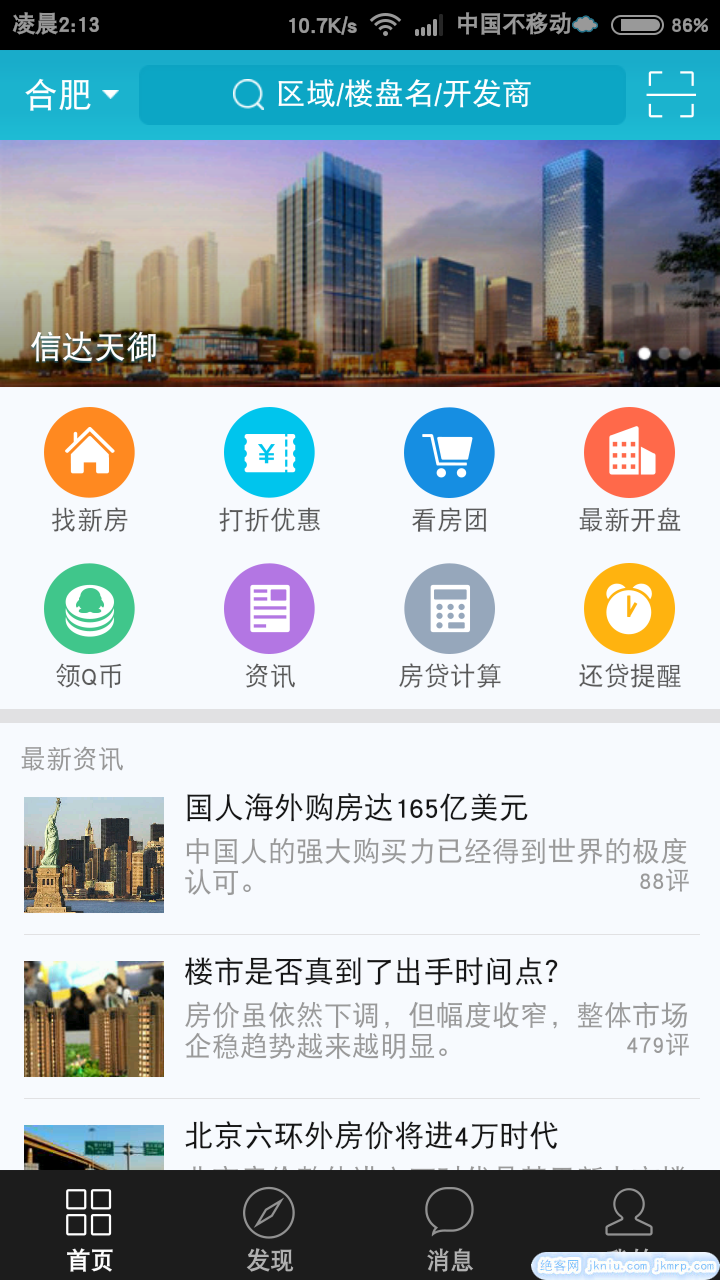Switch to the 首页 tab
This screenshot has width=720, height=1280.
point(89,1228)
